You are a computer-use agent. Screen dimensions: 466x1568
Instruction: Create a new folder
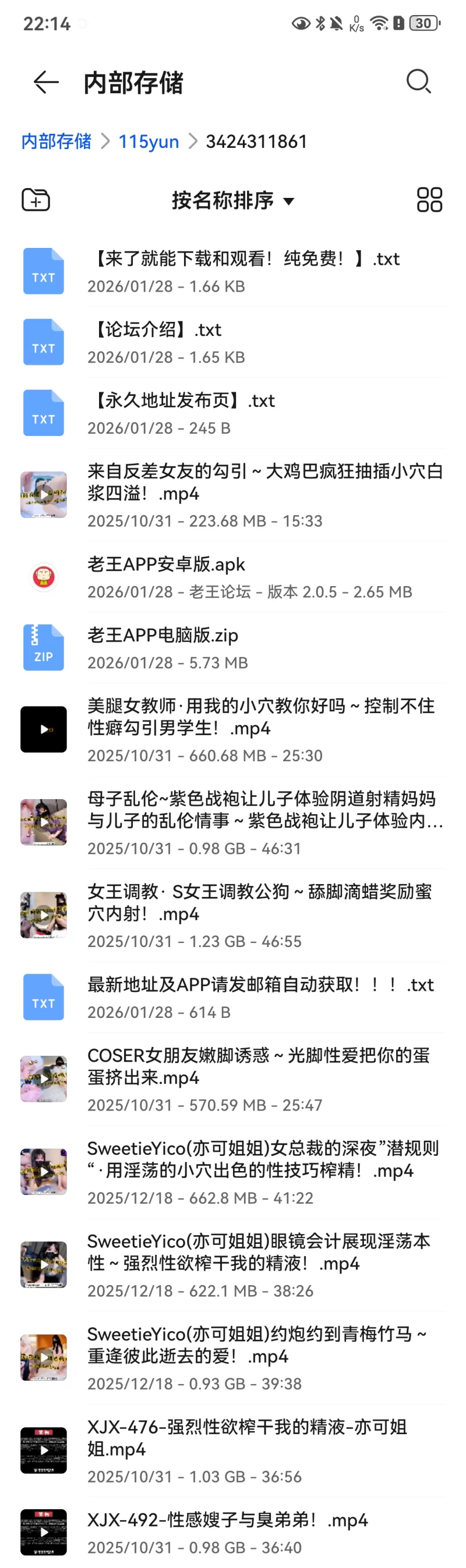pyautogui.click(x=36, y=200)
